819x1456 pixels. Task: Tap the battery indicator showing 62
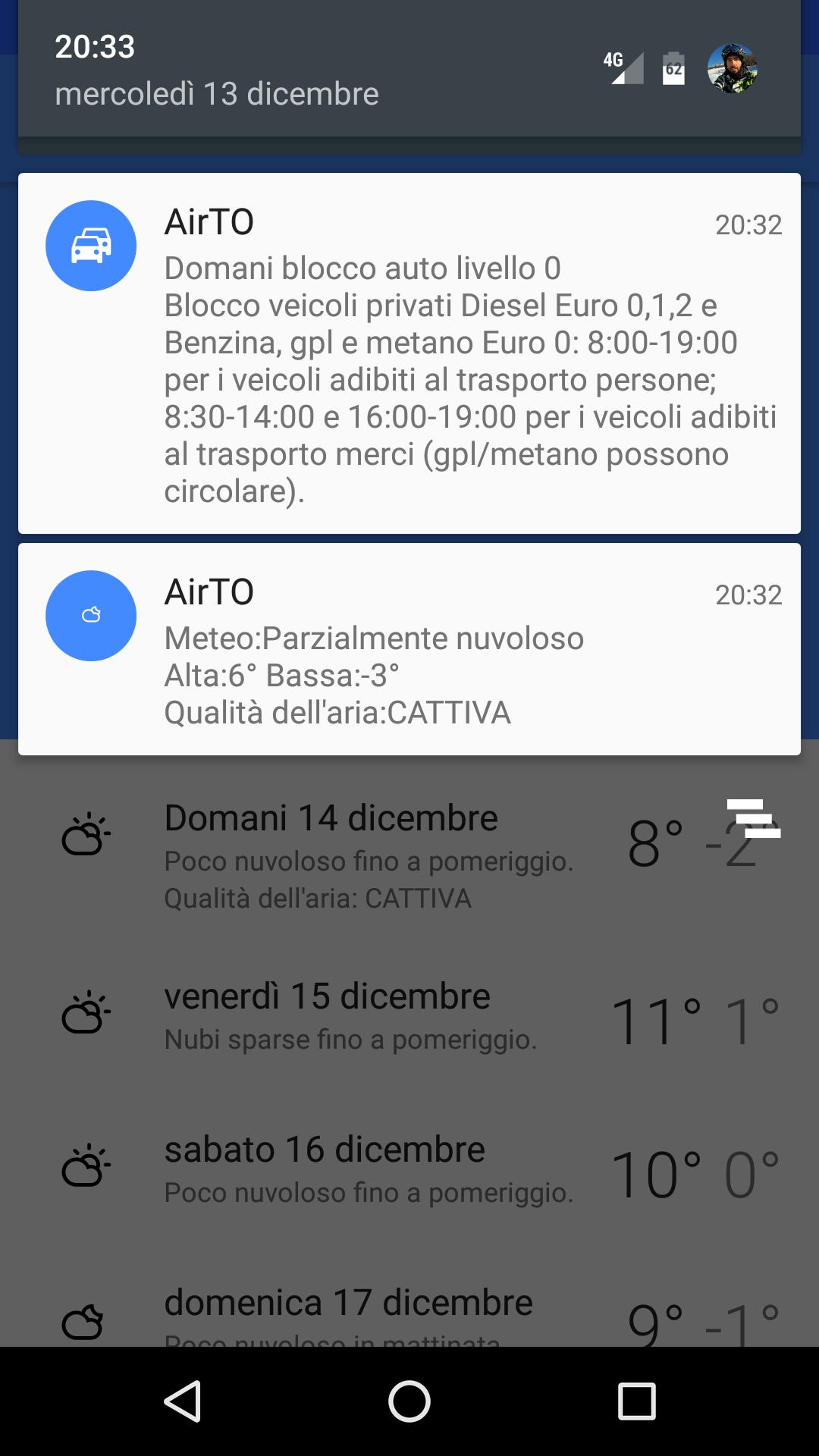pos(672,68)
